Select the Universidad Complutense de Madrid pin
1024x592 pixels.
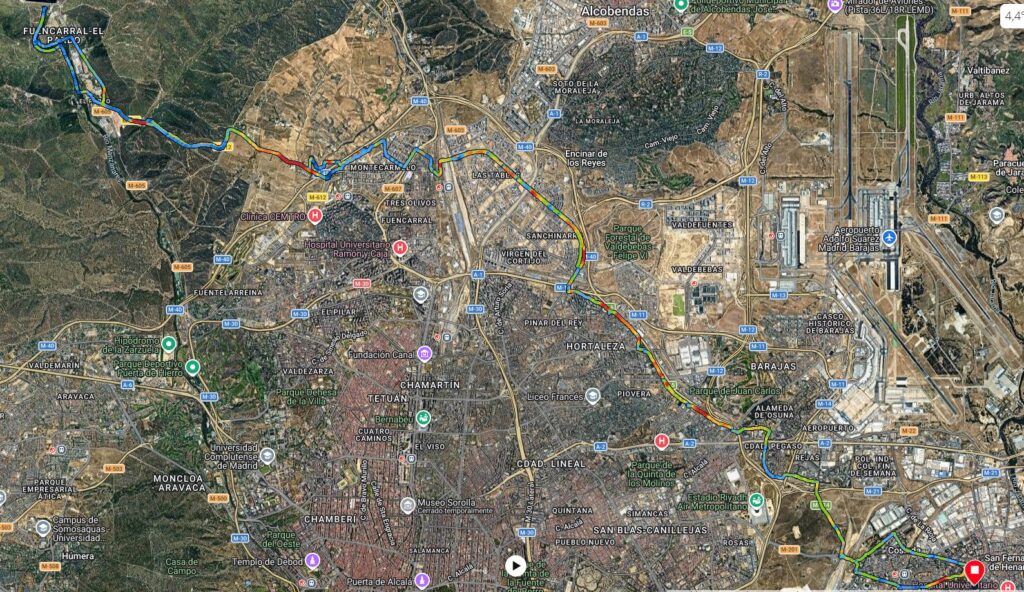click(267, 455)
